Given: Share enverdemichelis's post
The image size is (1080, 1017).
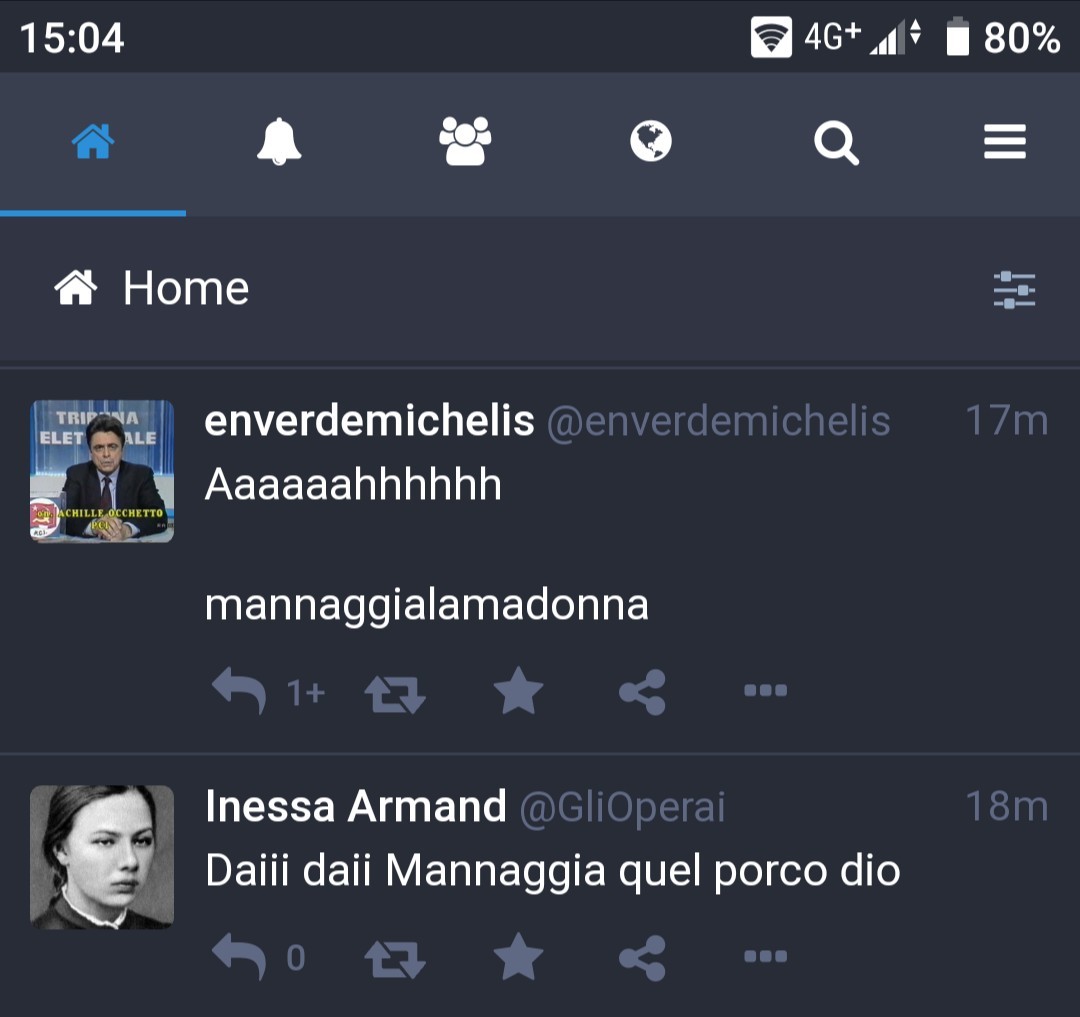Looking at the screenshot, I should pyautogui.click(x=642, y=692).
